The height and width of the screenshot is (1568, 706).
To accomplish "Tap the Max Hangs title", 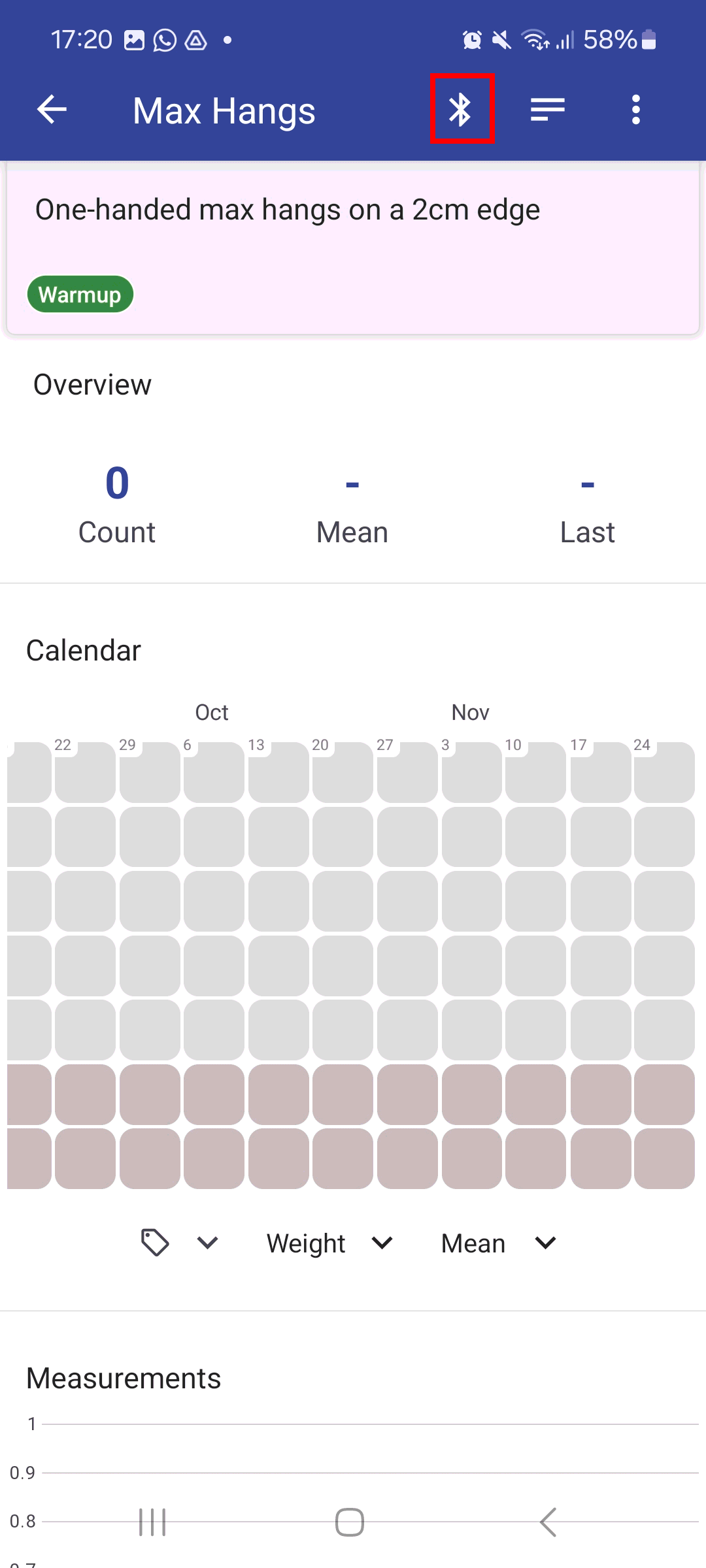I will point(223,110).
